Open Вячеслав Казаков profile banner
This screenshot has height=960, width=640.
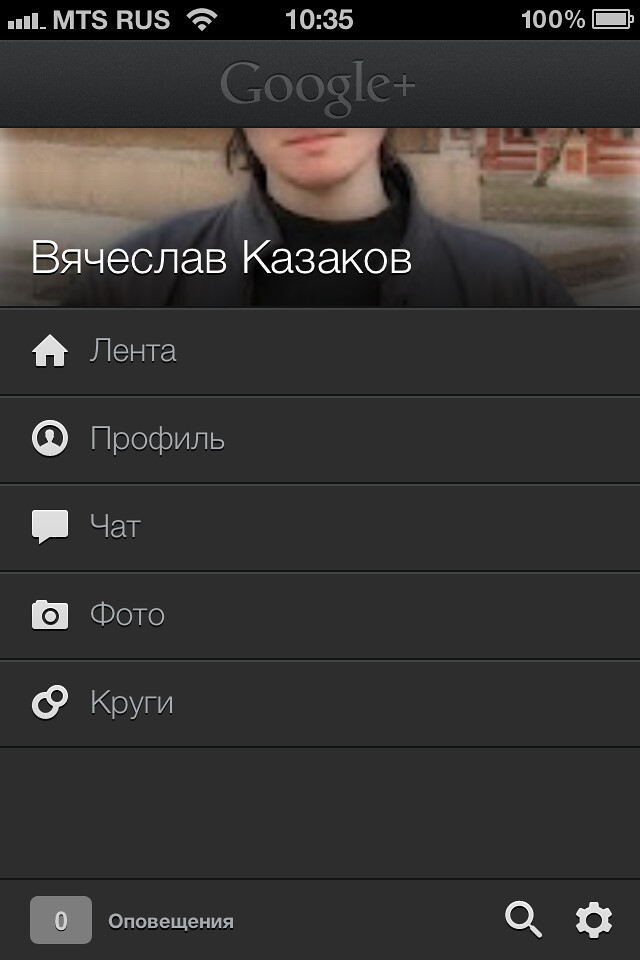(320, 220)
